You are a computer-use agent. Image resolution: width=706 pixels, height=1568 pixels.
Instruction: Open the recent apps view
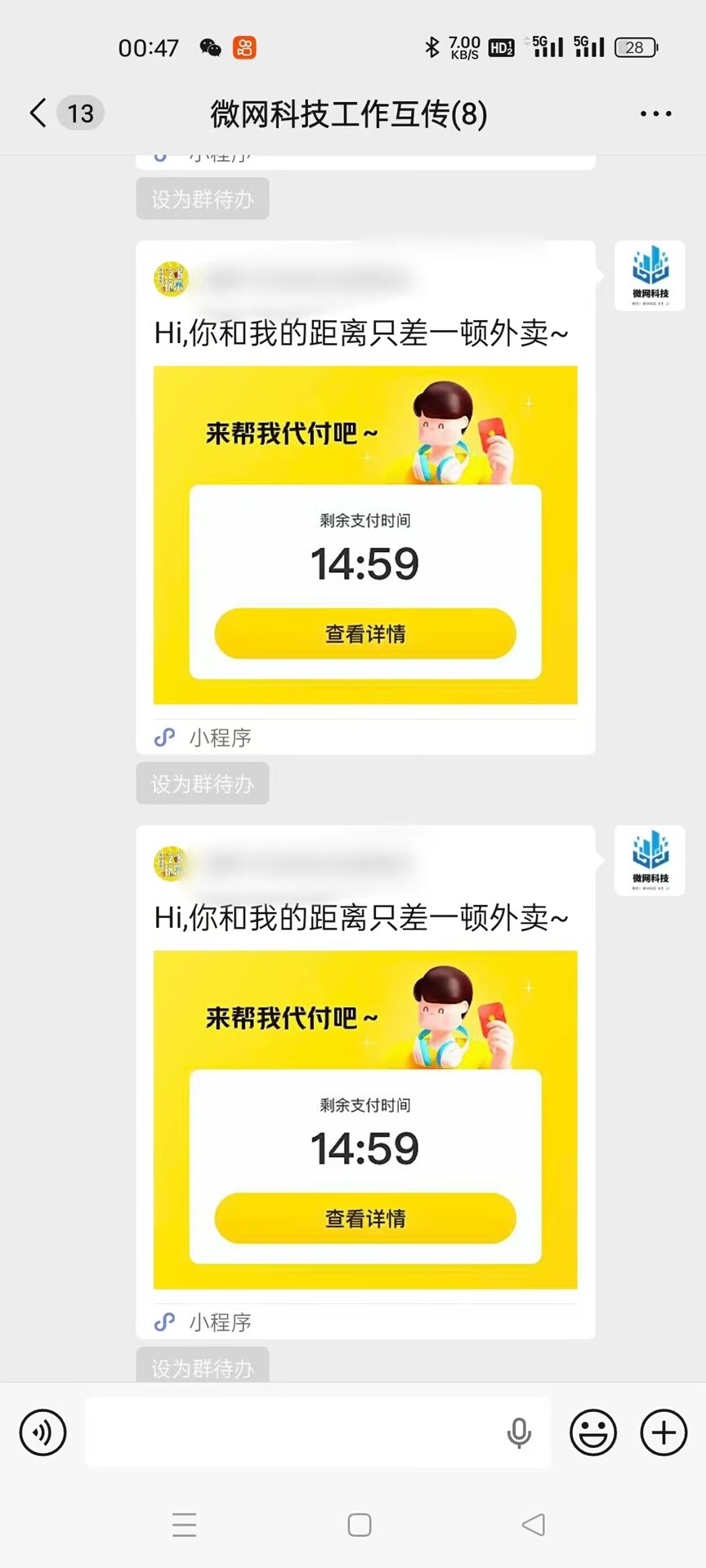click(185, 1525)
